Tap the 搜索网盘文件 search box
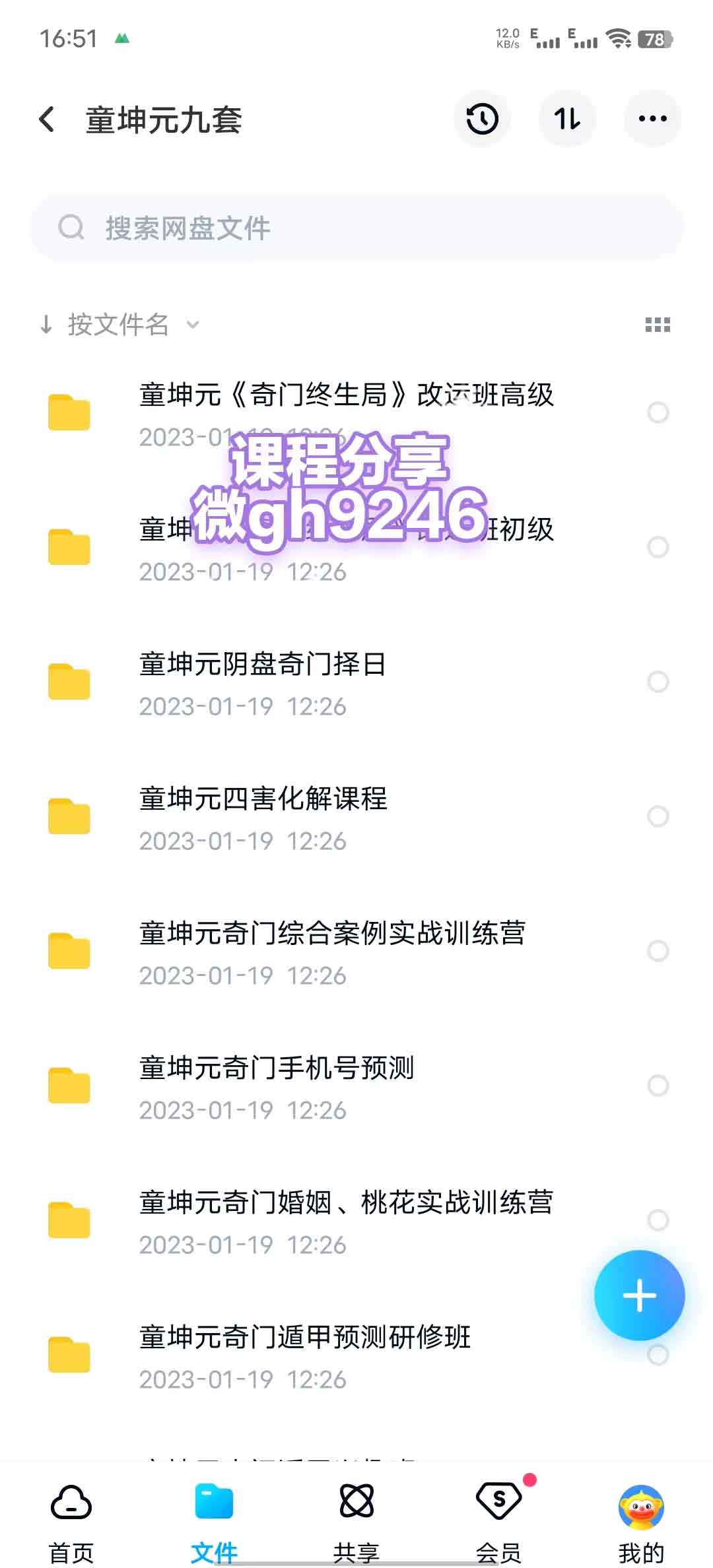 (356, 228)
